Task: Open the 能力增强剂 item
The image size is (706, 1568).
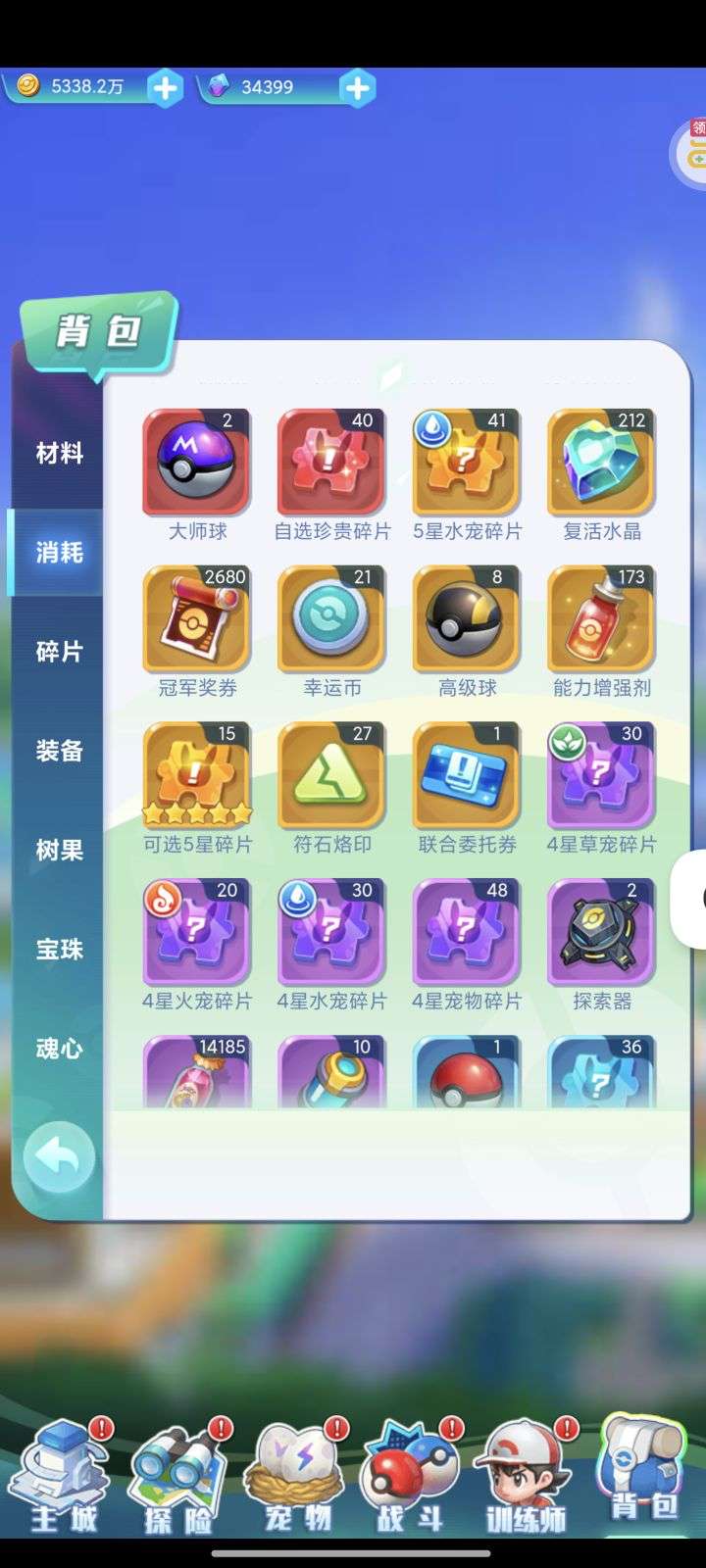Action: [x=601, y=619]
